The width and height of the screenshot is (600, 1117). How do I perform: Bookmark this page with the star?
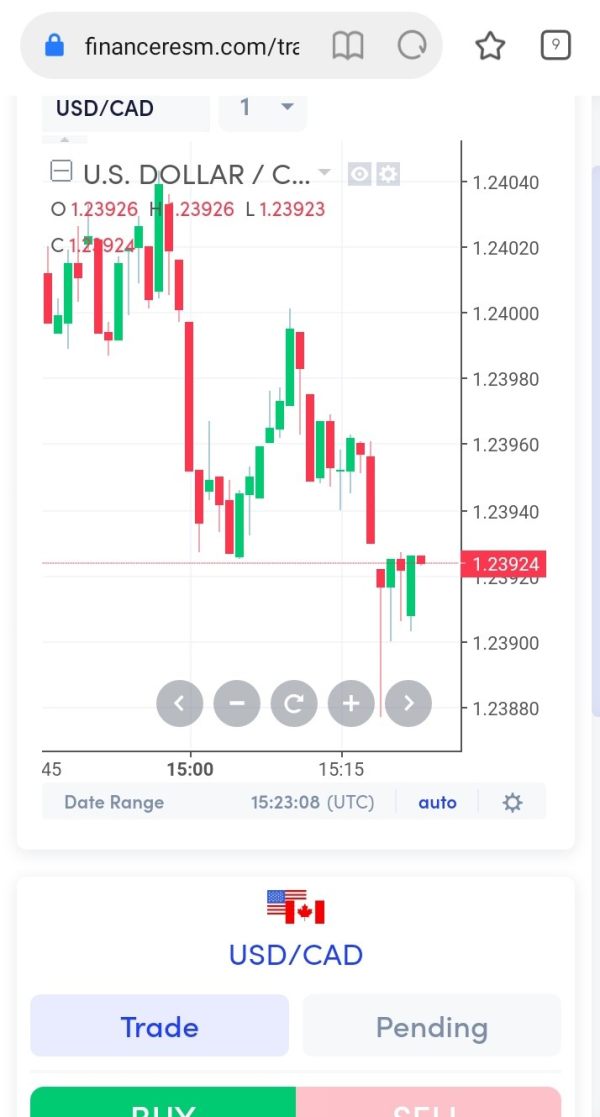[x=490, y=47]
